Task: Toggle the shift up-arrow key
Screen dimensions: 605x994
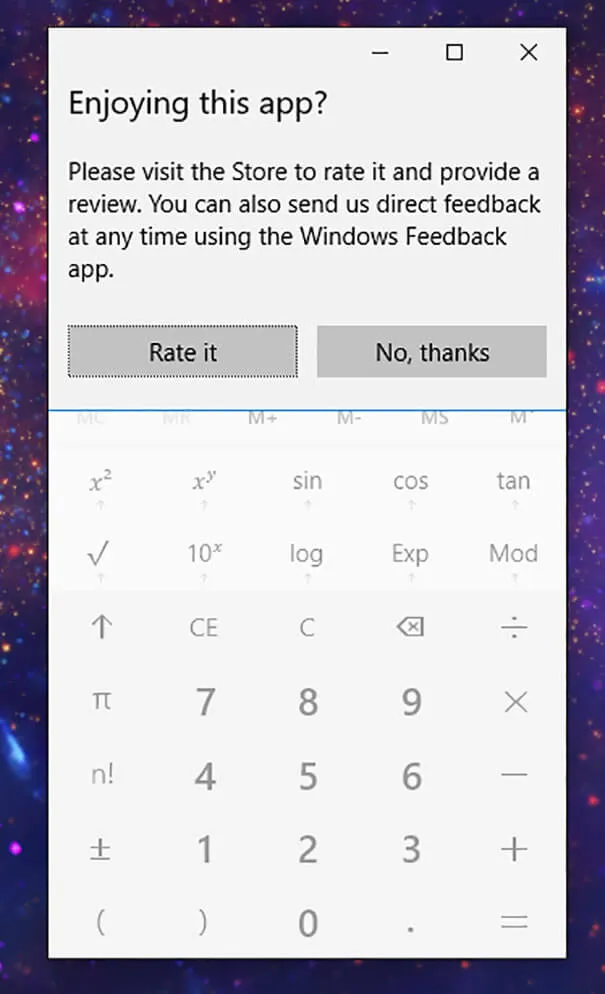Action: coord(101,628)
